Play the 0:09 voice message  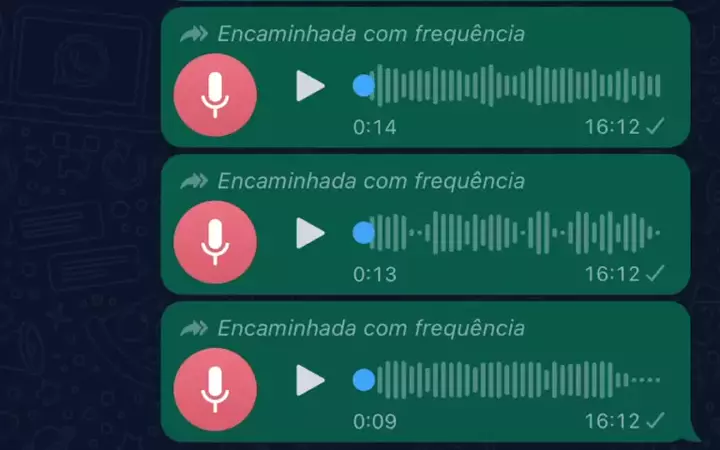tap(310, 380)
